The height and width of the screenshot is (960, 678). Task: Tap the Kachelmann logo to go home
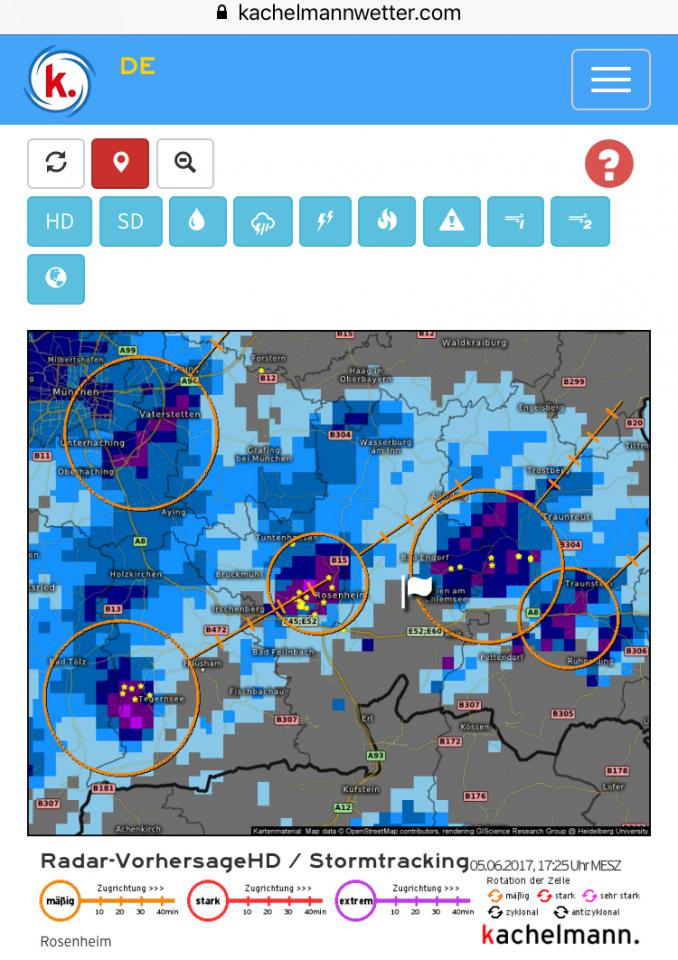(58, 80)
